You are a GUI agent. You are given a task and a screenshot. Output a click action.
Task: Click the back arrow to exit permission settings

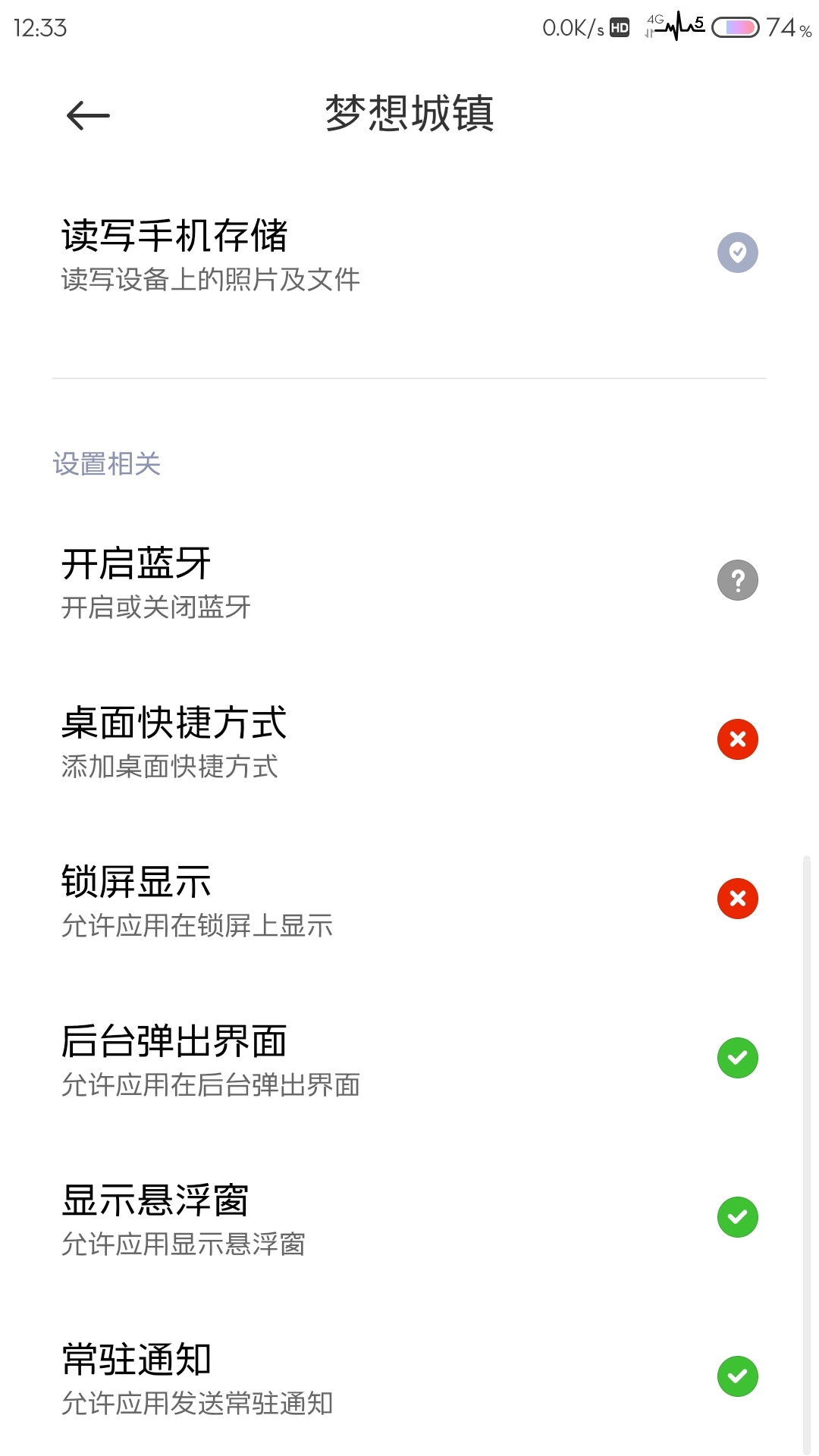[86, 115]
